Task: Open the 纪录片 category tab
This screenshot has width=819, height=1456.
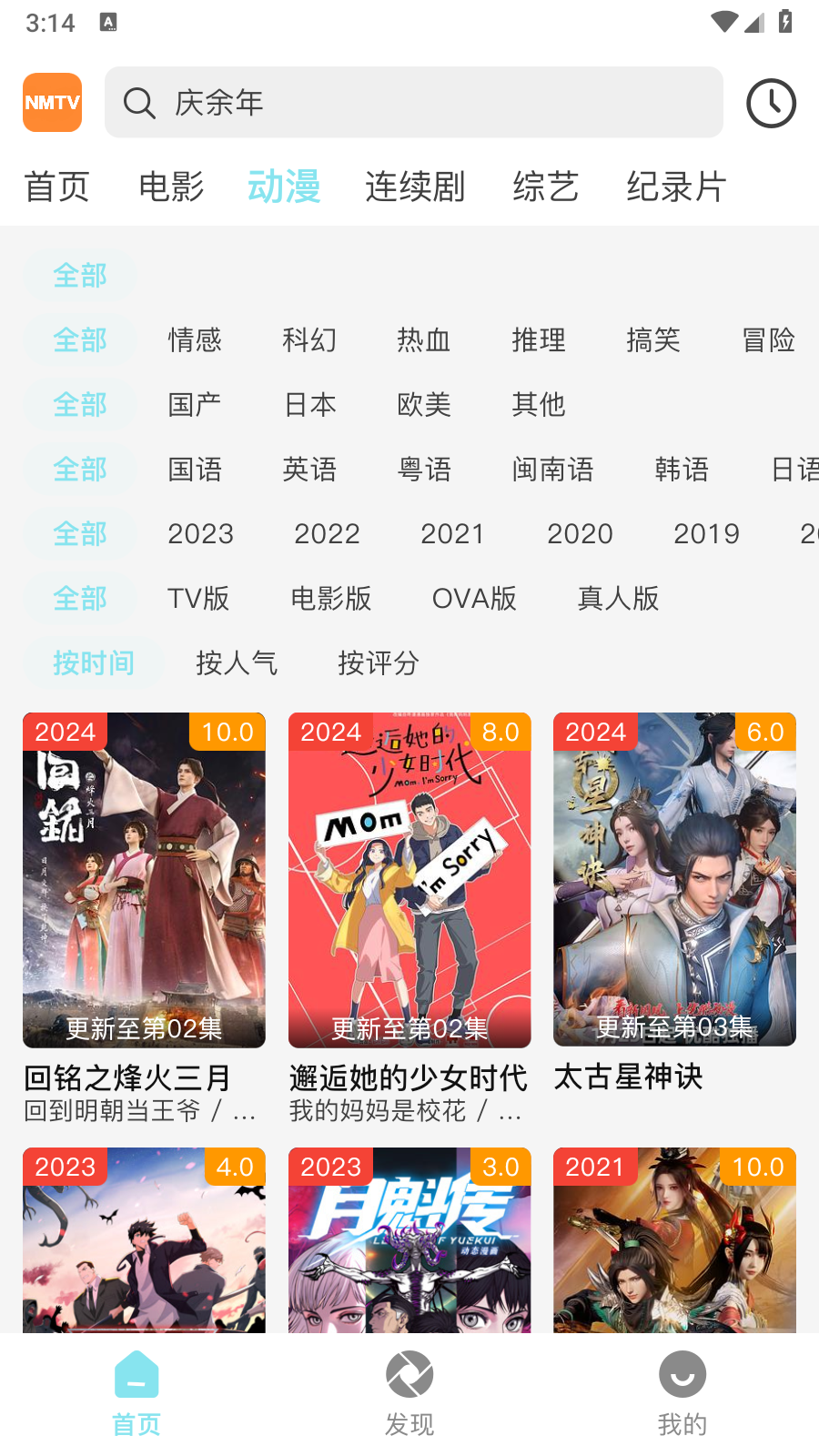Action: coord(675,187)
